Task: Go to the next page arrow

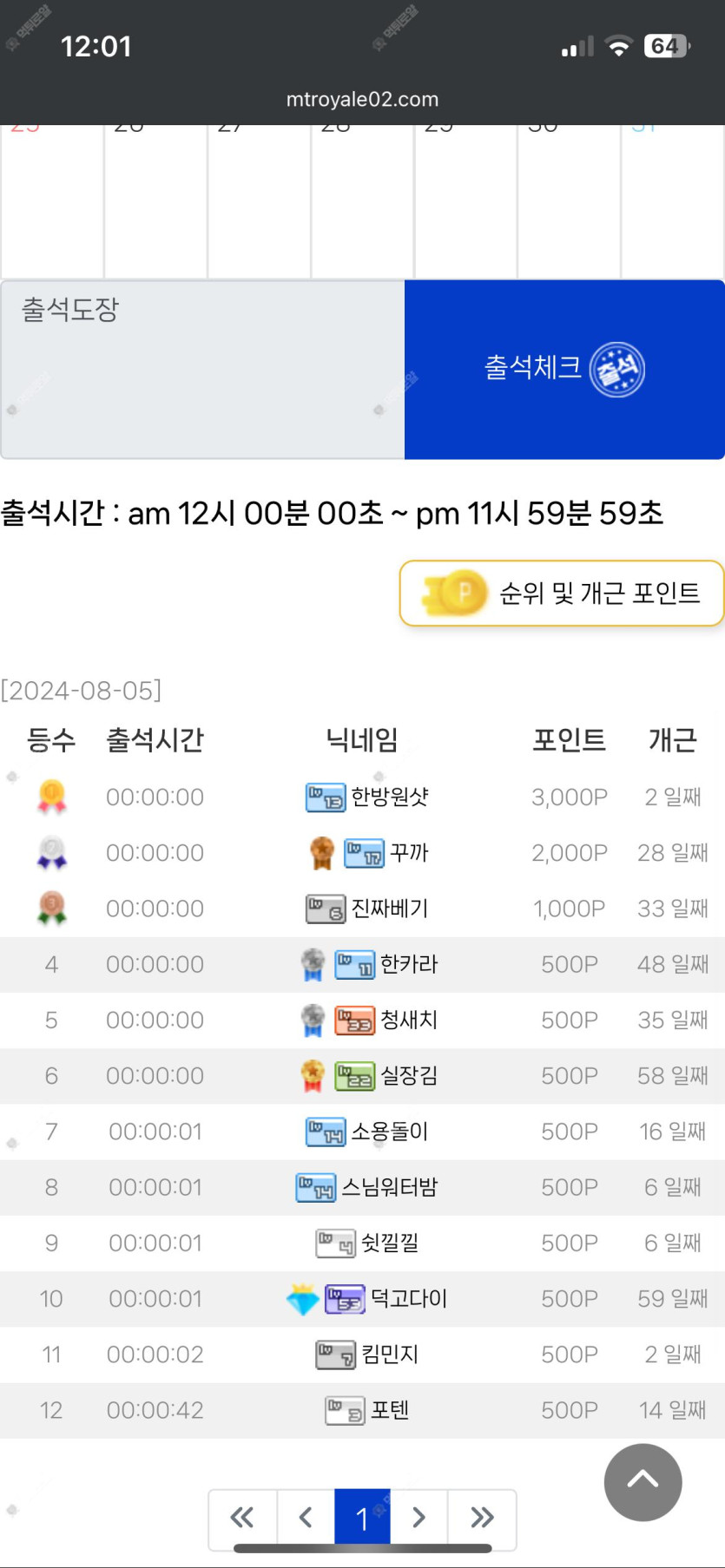Action: tap(419, 1518)
